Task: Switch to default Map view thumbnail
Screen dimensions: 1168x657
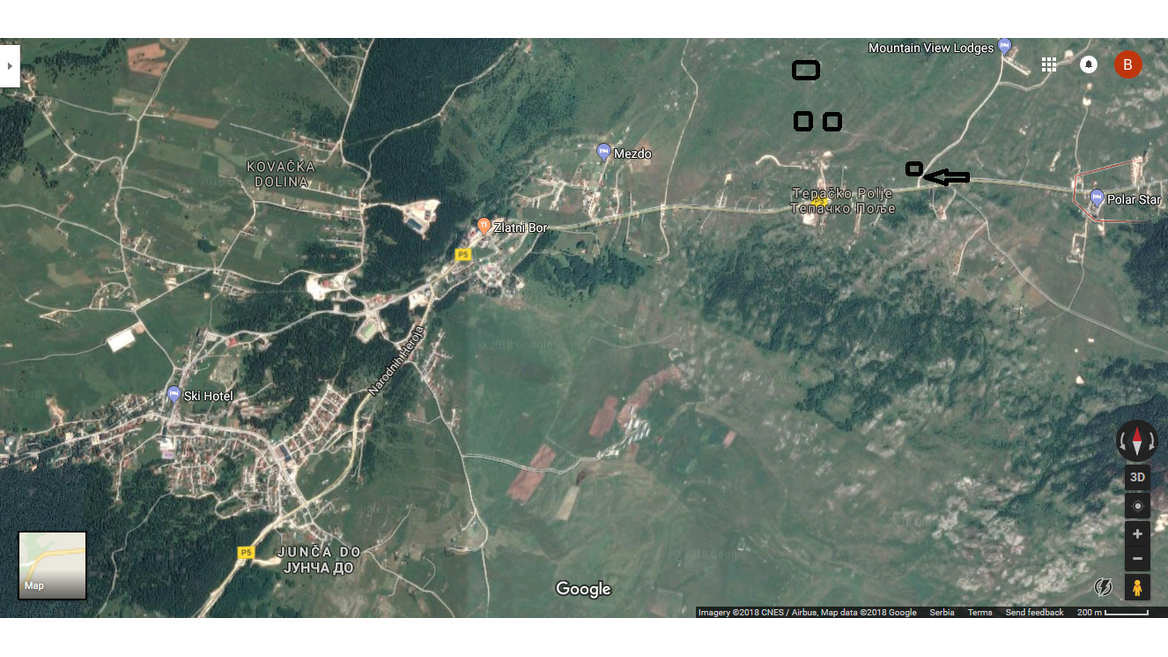Action: pyautogui.click(x=52, y=565)
